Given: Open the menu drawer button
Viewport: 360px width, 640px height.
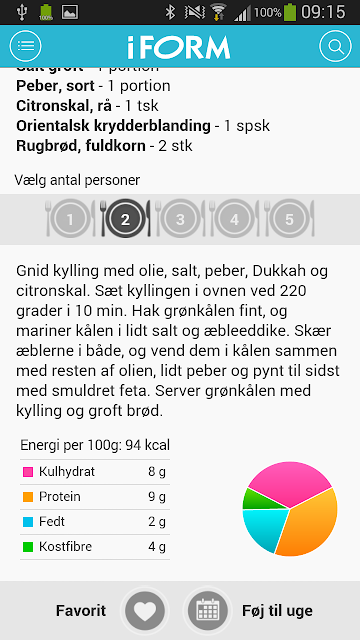Looking at the screenshot, I should pyautogui.click(x=25, y=46).
